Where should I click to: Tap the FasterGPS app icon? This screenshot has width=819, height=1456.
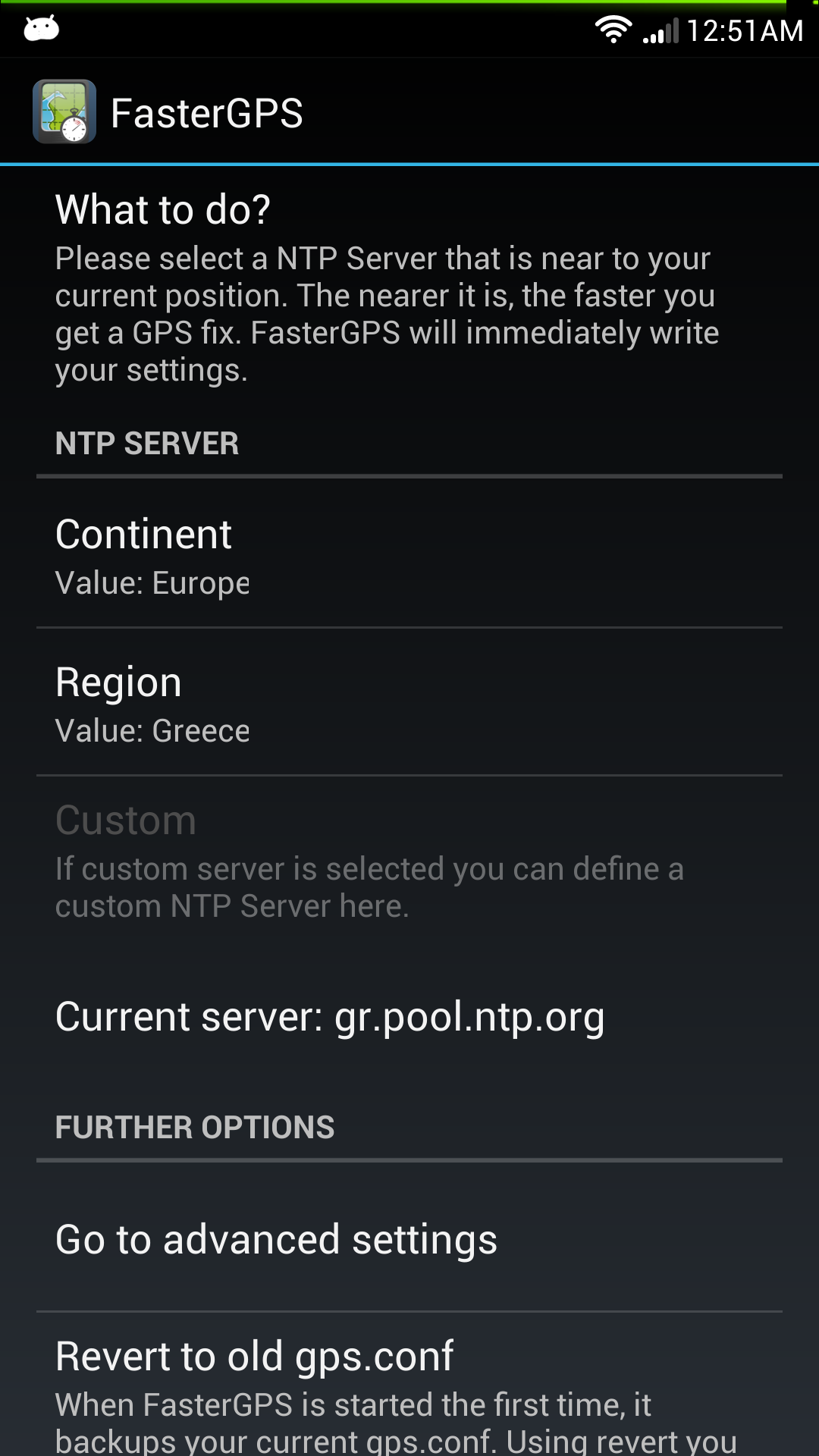64,111
